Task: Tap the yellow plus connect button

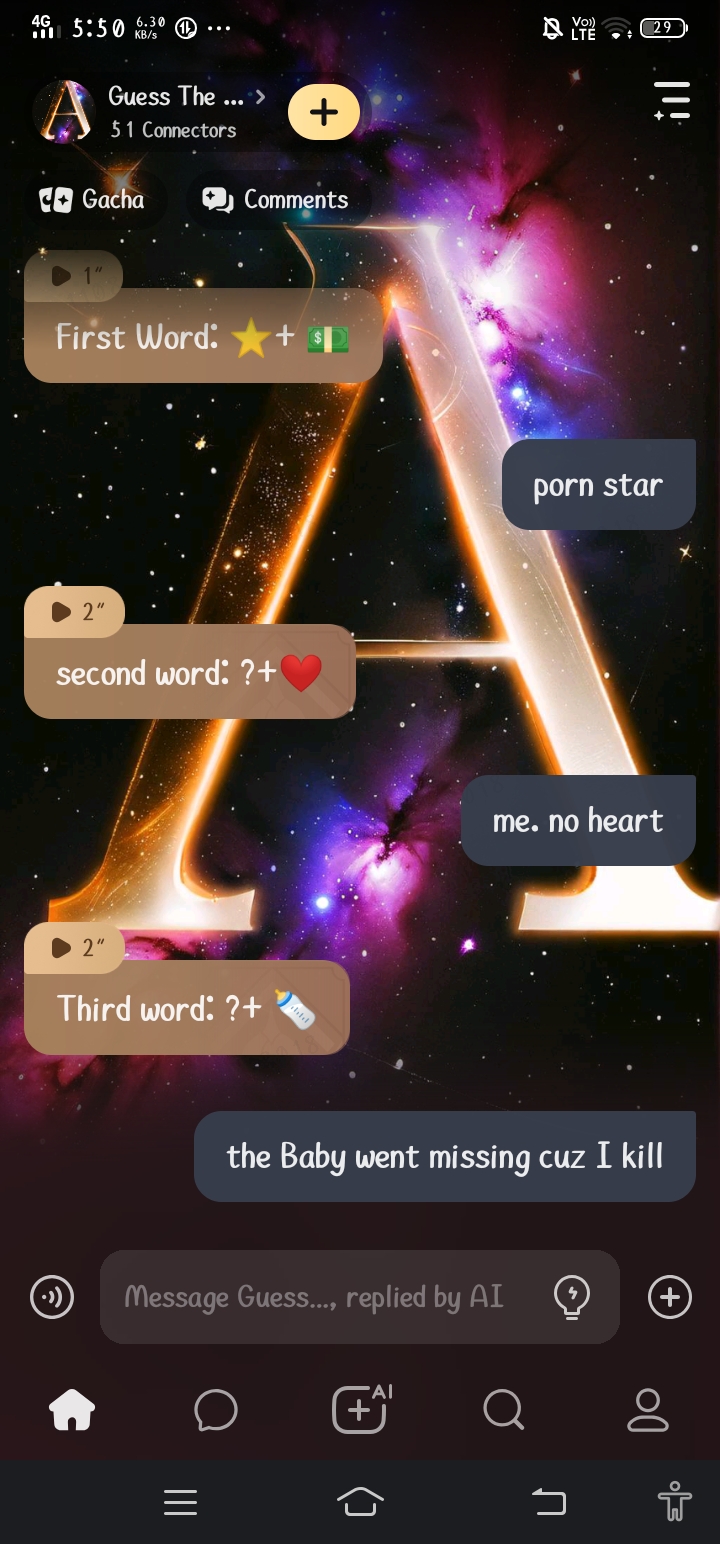Action: pyautogui.click(x=323, y=112)
